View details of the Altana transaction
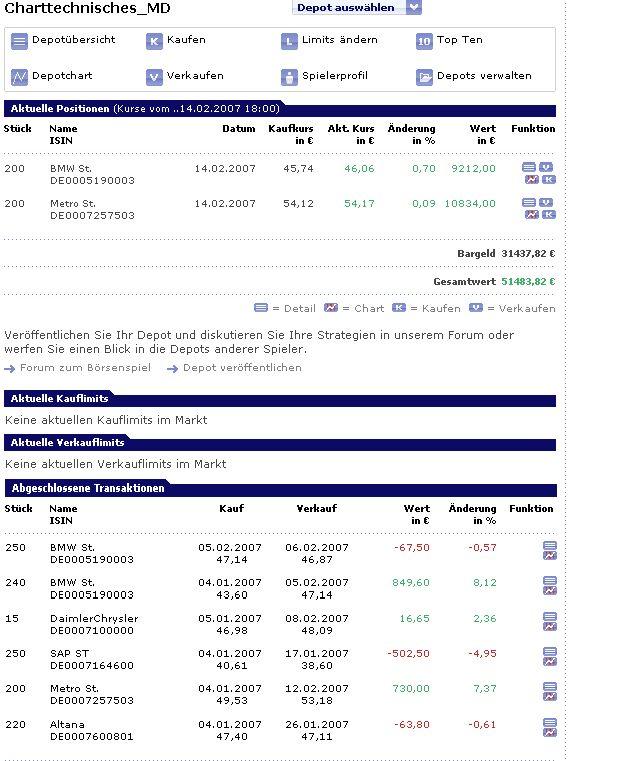622x761 pixels. (x=549, y=722)
